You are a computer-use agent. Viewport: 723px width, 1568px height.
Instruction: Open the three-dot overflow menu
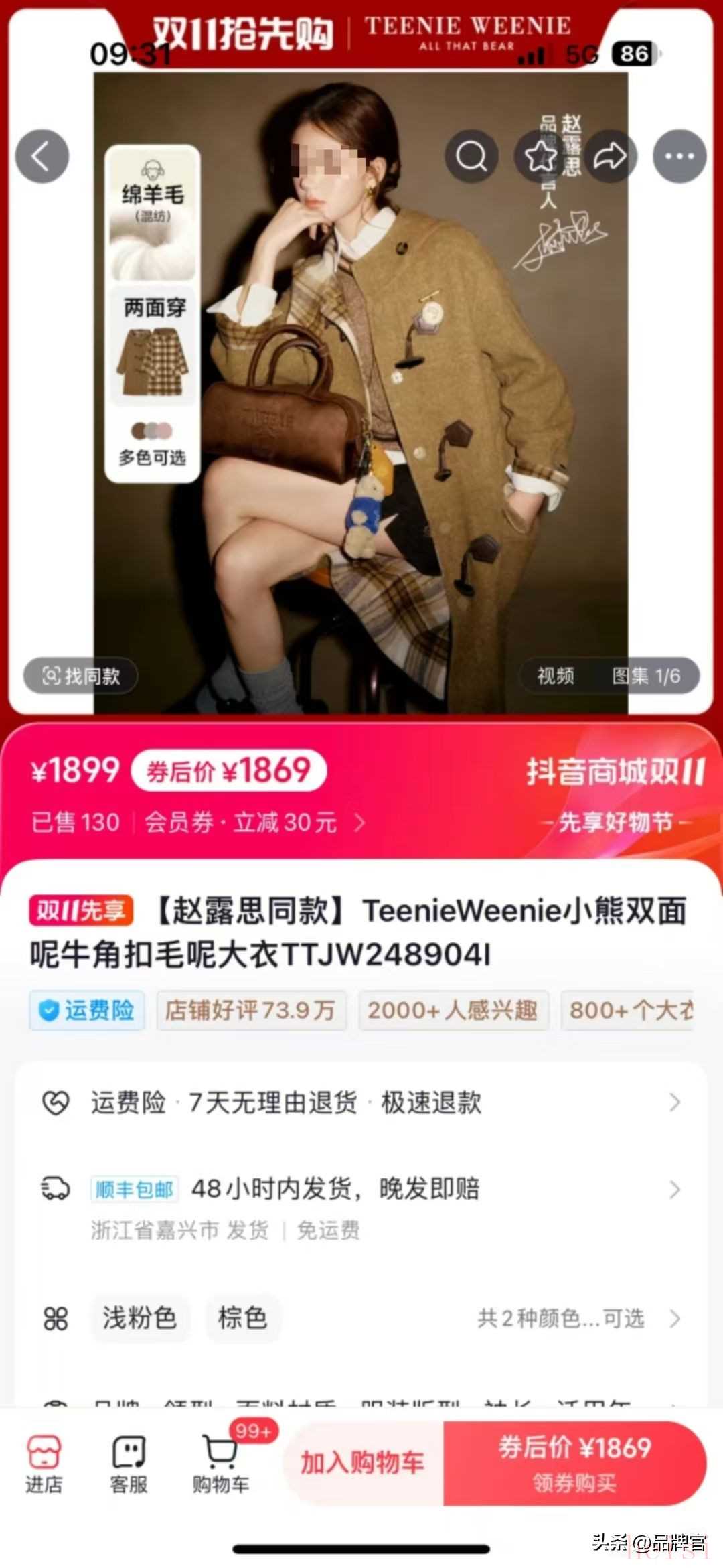[679, 157]
